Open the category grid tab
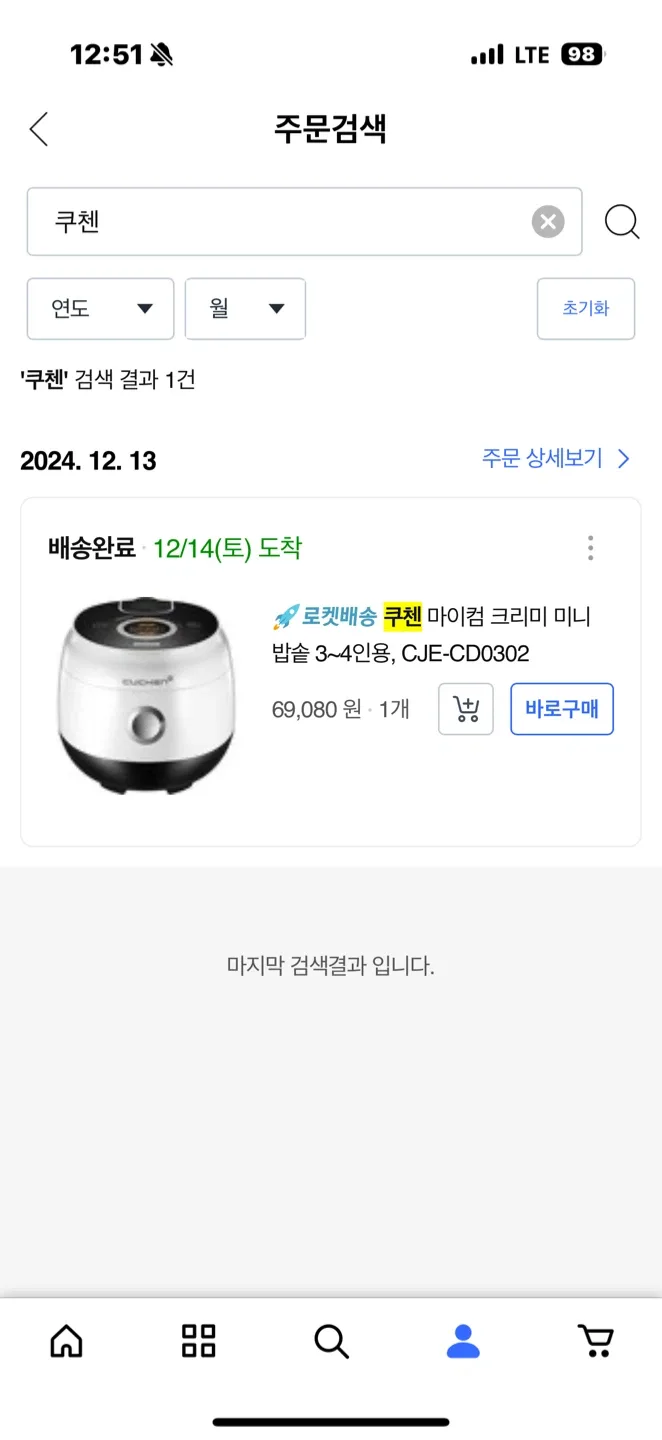 (198, 1341)
